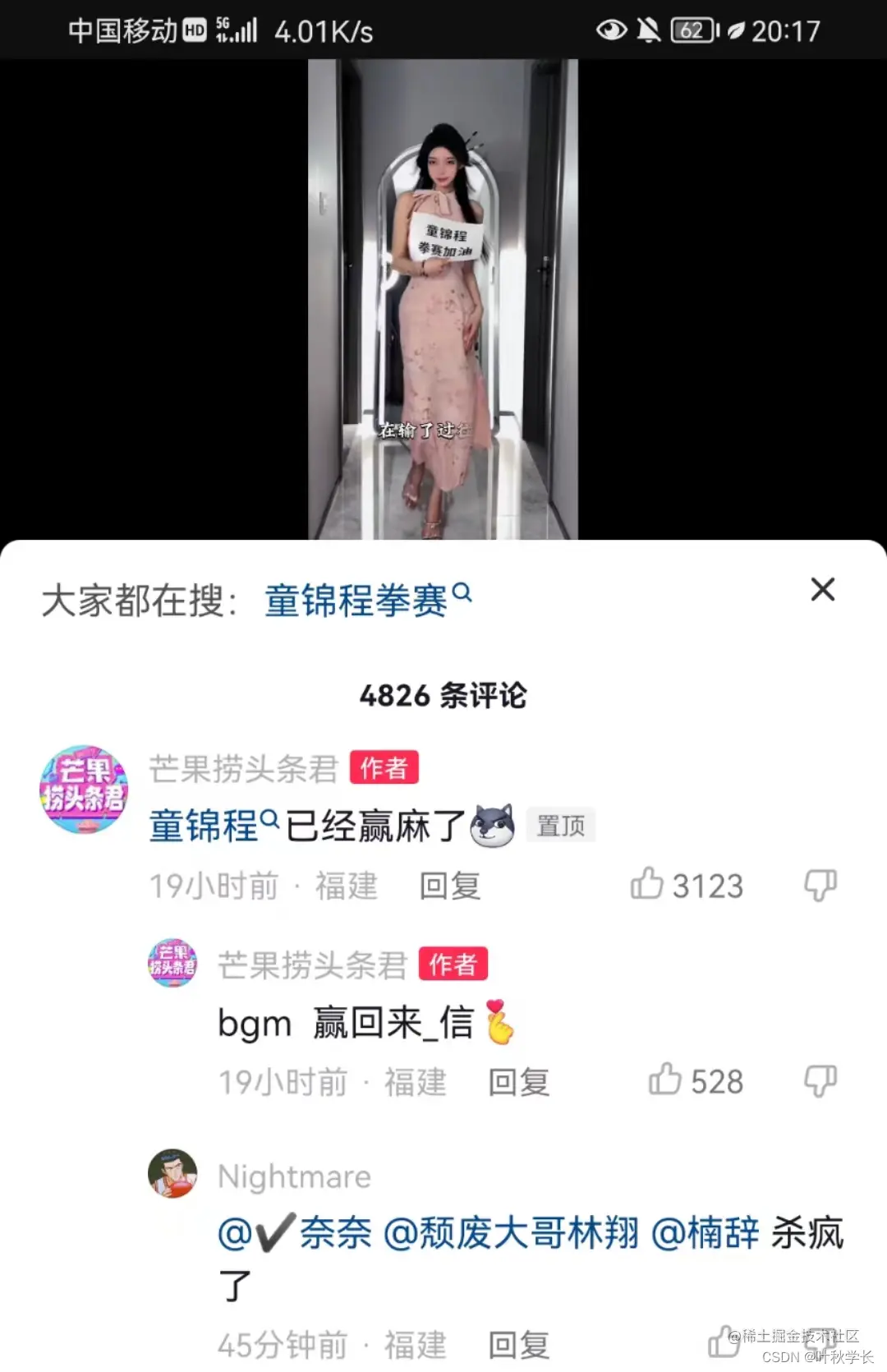Open Nightmare's profile avatar
This screenshot has width=887, height=1372.
point(172,1173)
